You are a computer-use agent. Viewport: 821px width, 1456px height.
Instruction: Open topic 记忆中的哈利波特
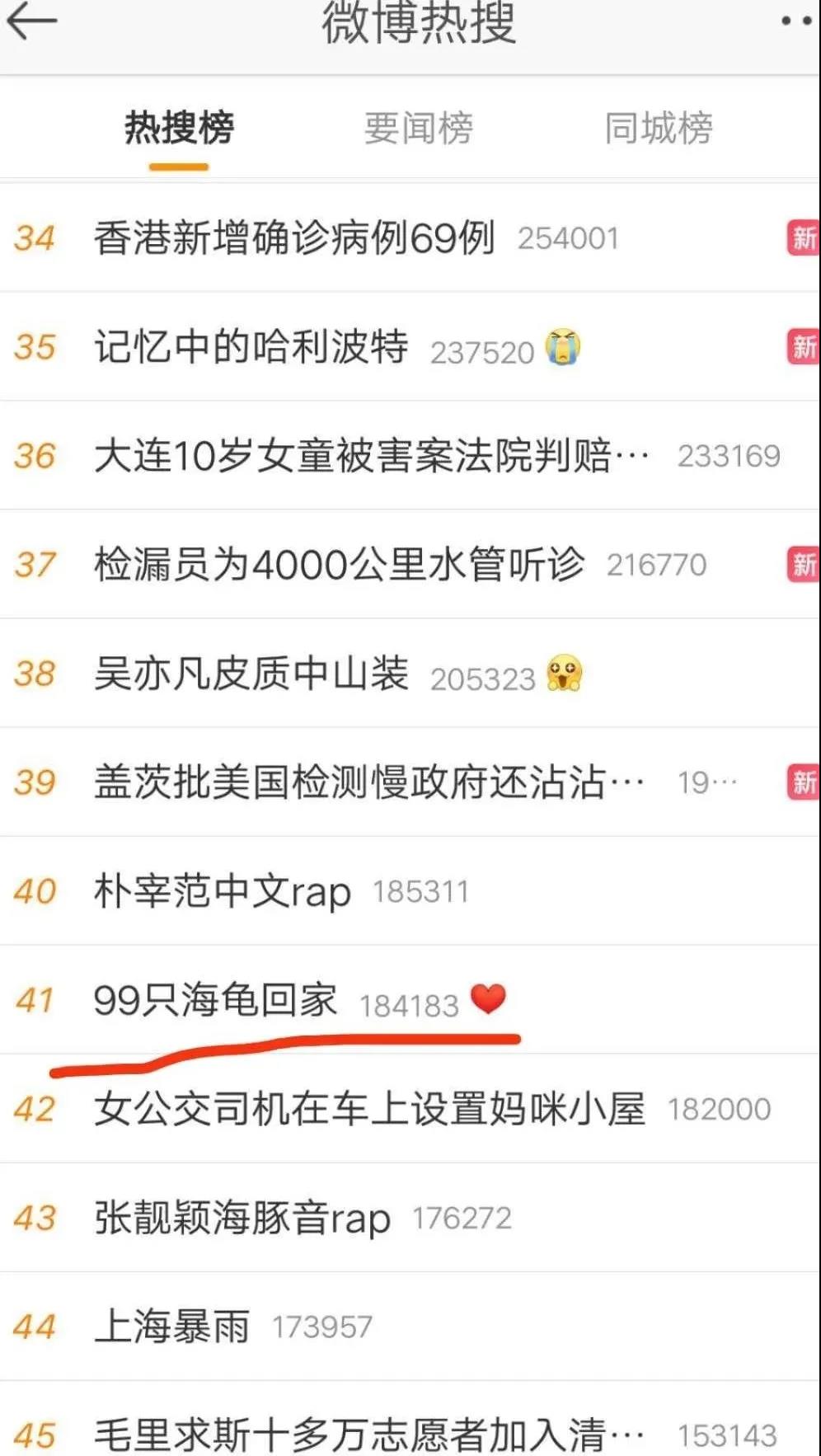pyautogui.click(x=251, y=347)
